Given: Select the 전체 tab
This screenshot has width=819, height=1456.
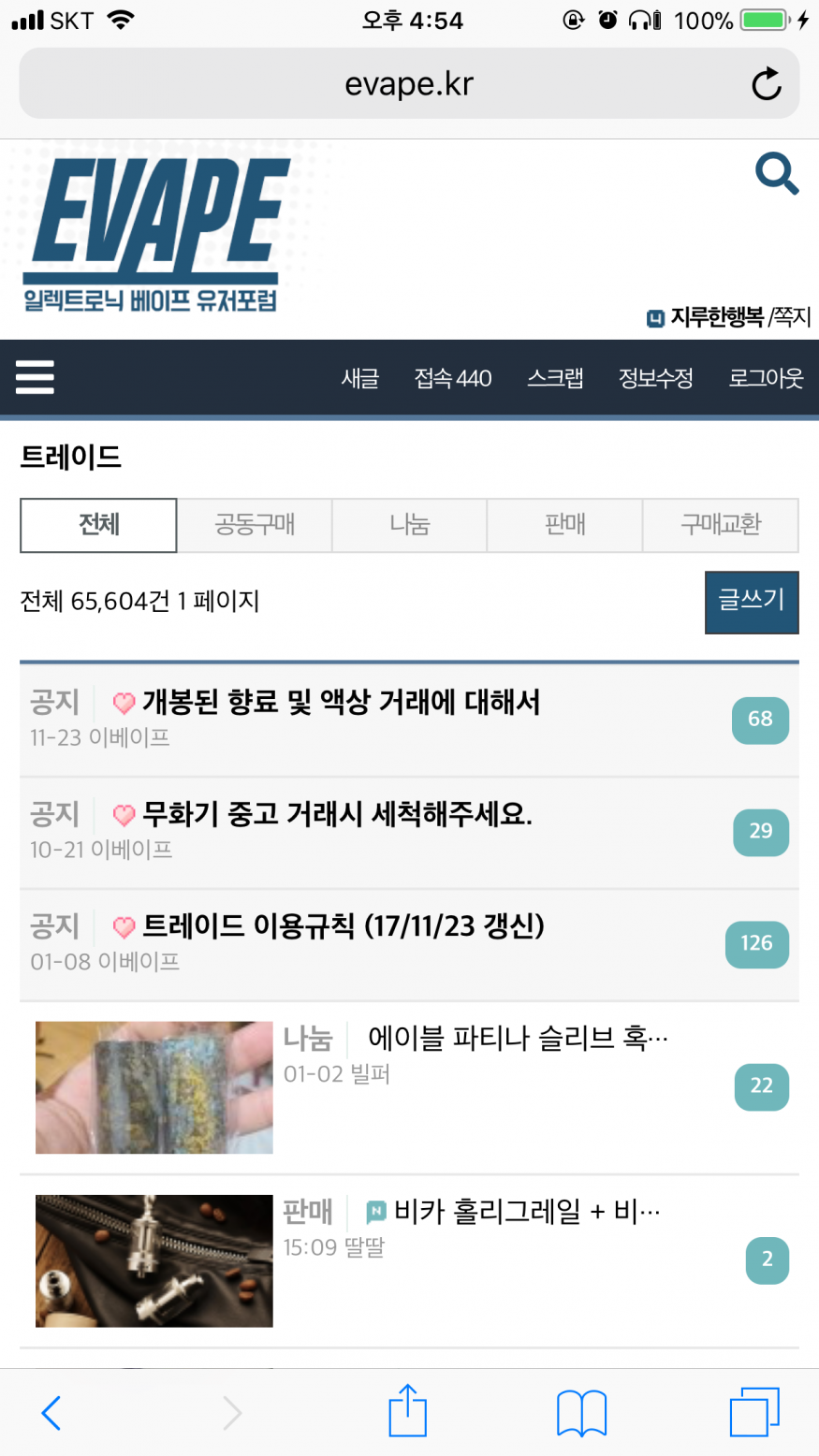Looking at the screenshot, I should pyautogui.click(x=98, y=525).
